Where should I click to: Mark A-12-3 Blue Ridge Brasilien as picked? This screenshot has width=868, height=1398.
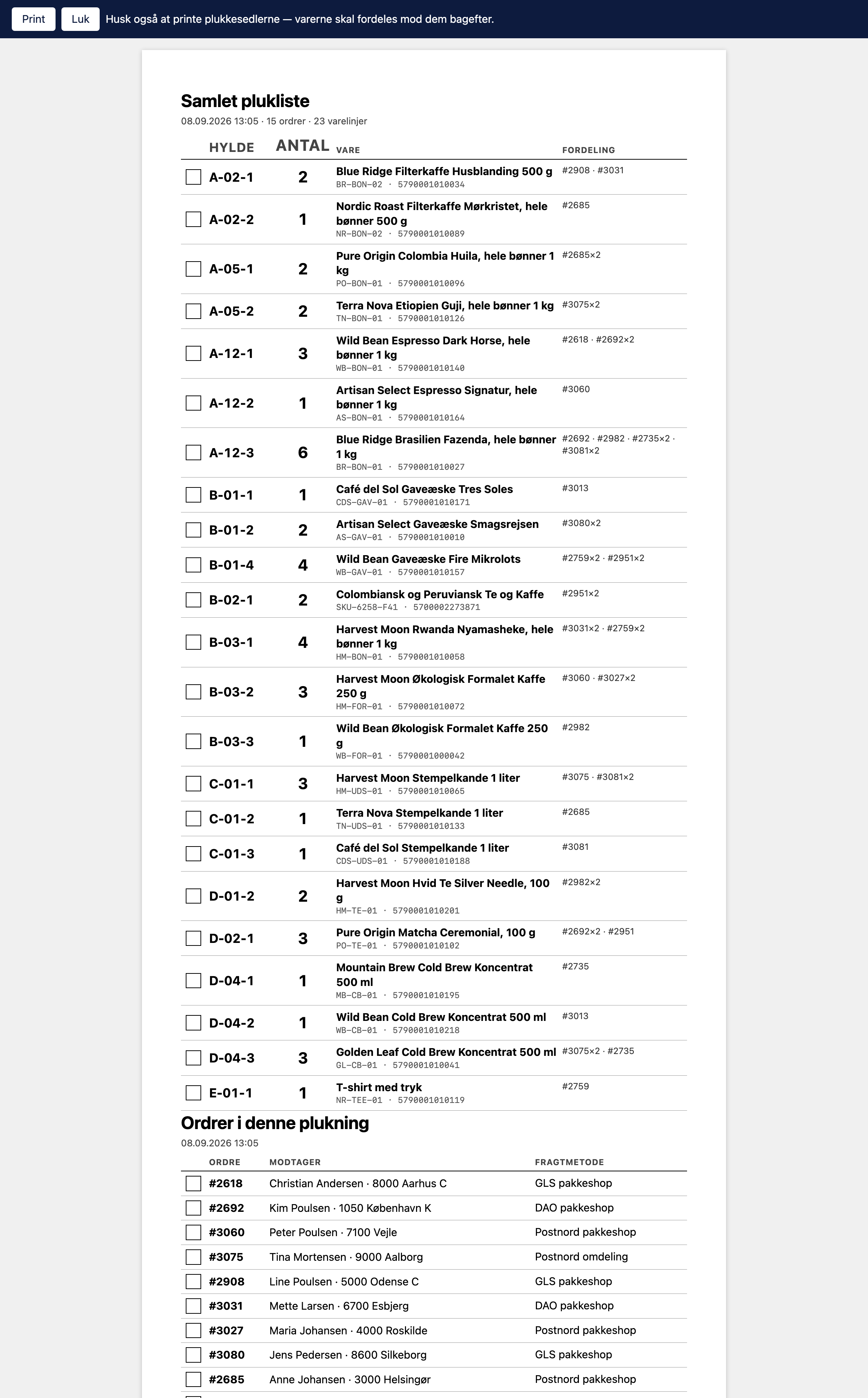193,453
